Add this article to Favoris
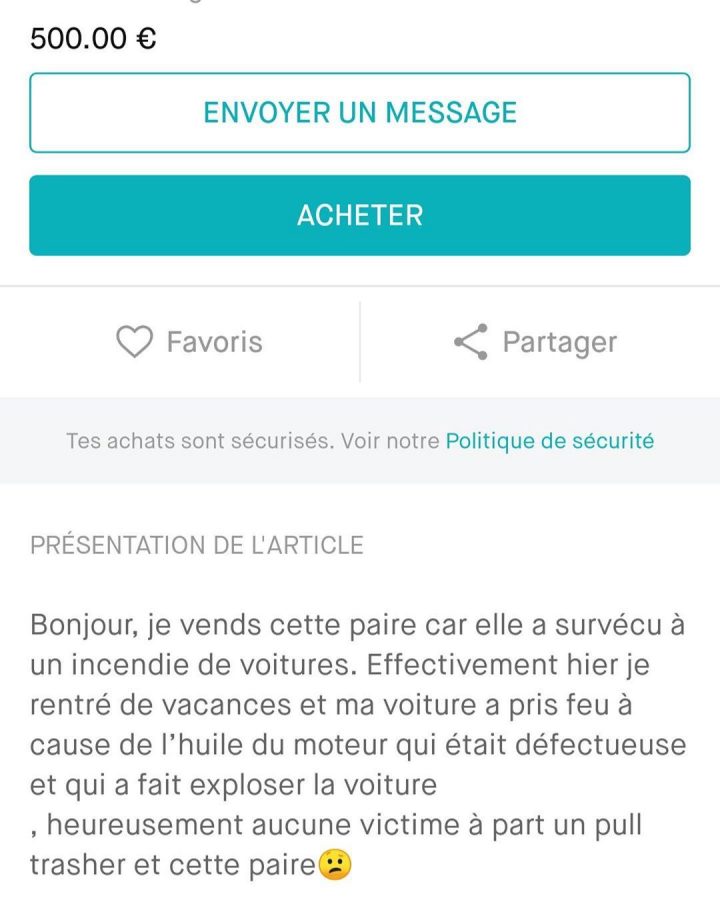Screen dimensions: 720x900 [x=189, y=342]
